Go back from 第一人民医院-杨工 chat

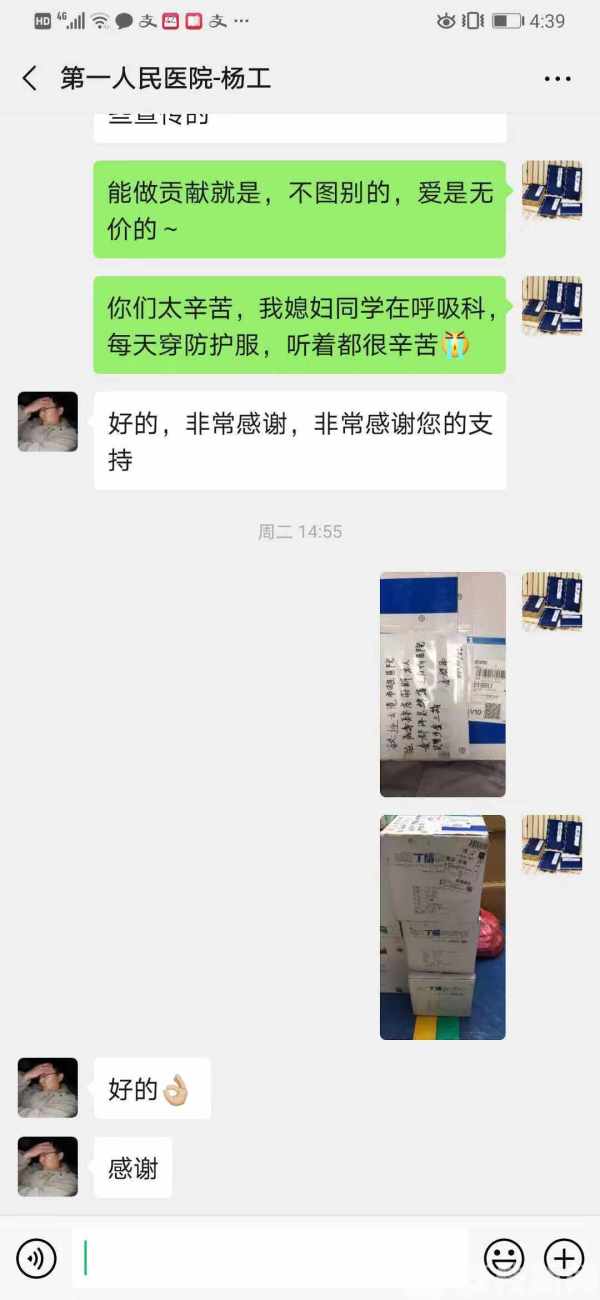pos(30,78)
